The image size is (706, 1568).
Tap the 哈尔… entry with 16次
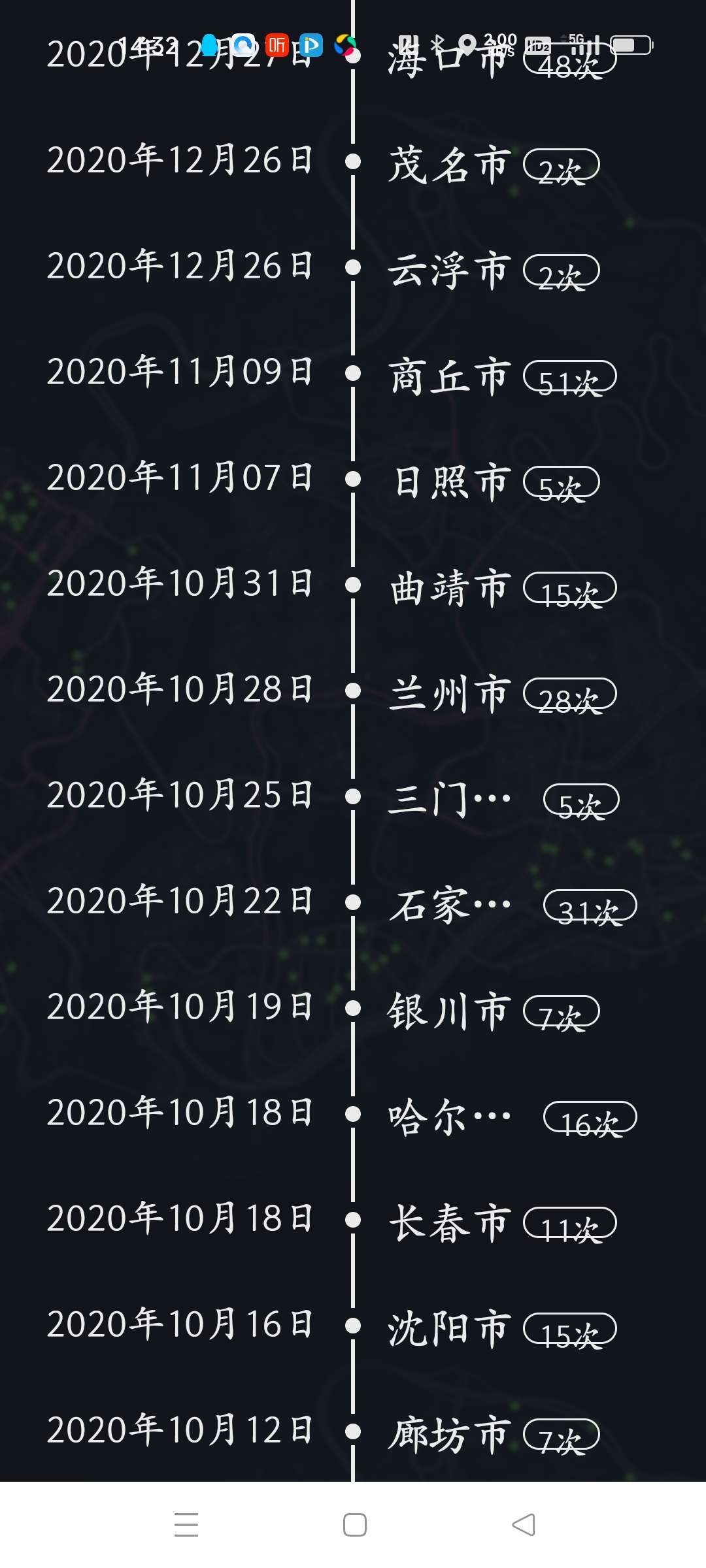pos(449,1117)
